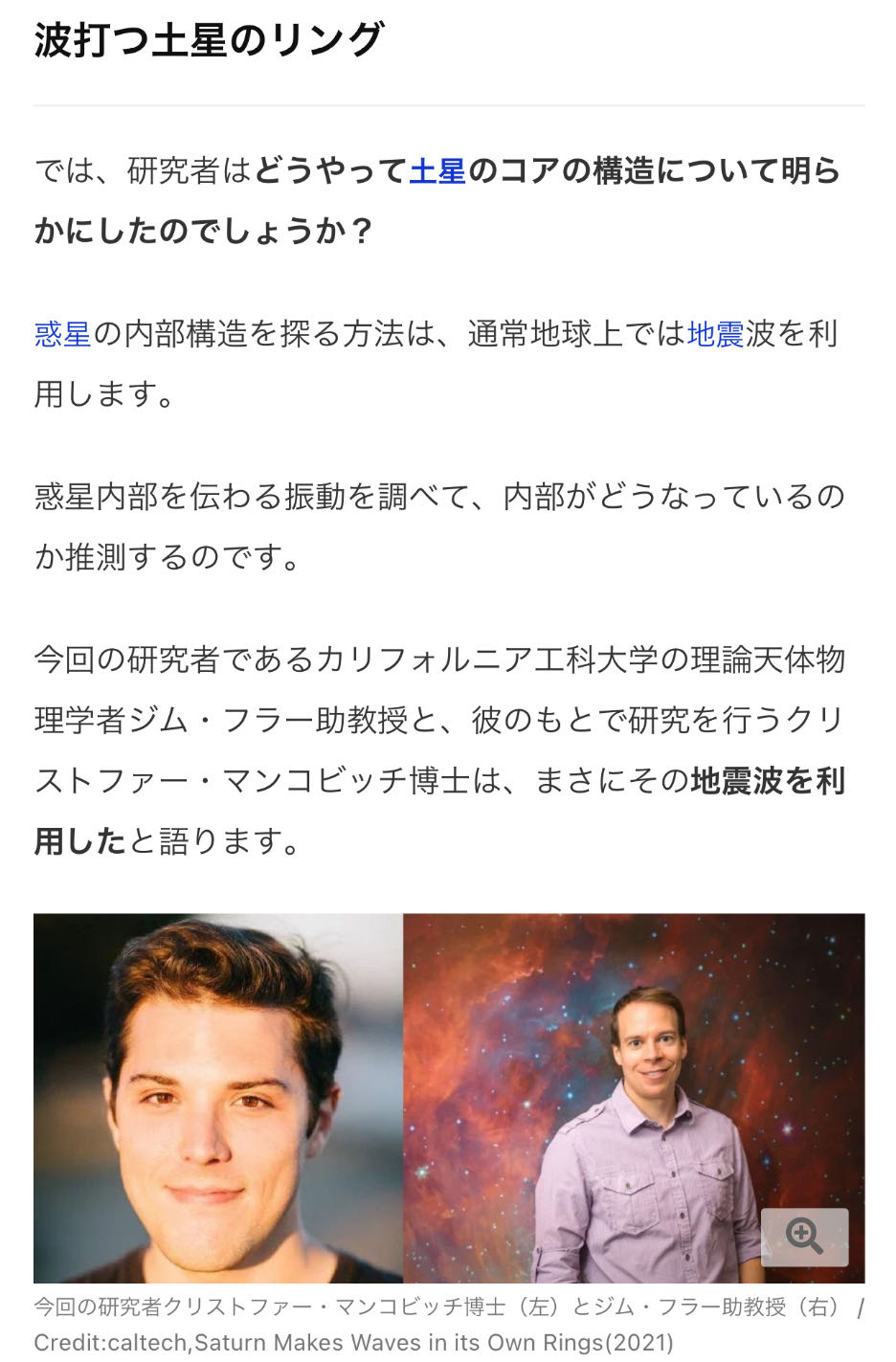Open the 土星 link in bold question
The height and width of the screenshot is (1362, 896).
click(437, 171)
